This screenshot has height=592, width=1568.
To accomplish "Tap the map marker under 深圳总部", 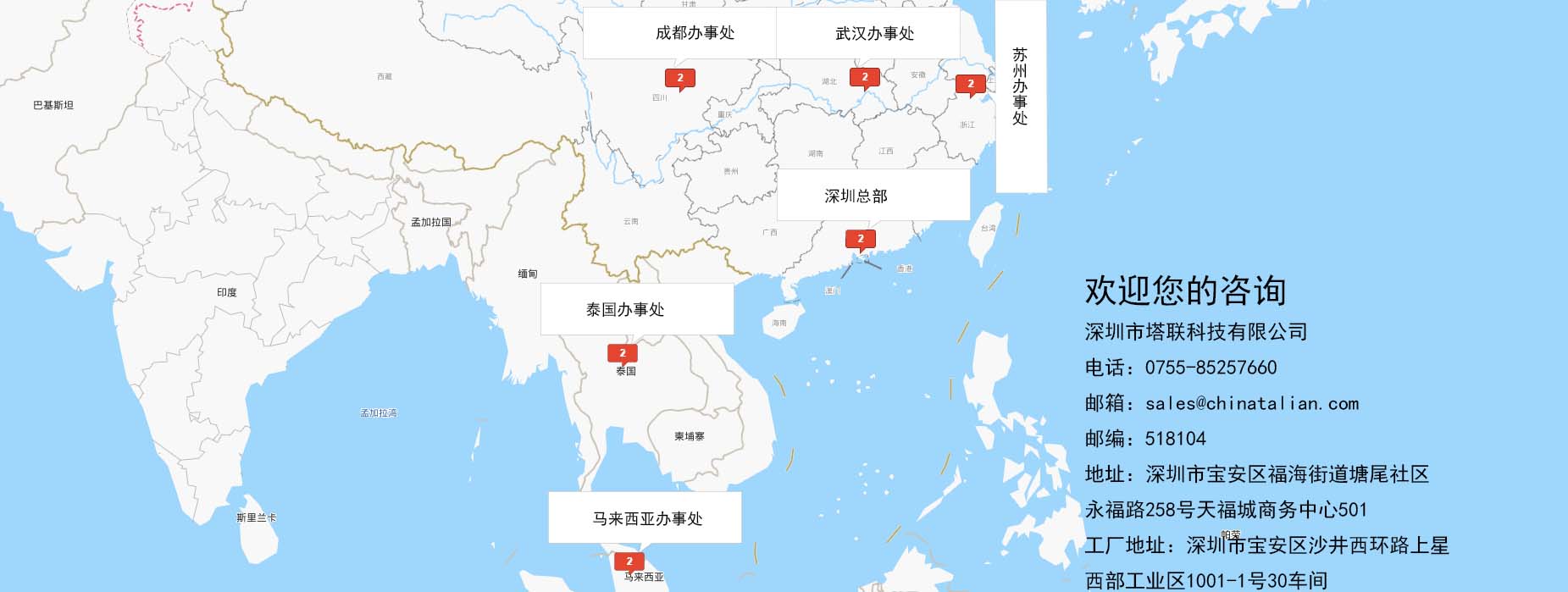I will click(860, 239).
